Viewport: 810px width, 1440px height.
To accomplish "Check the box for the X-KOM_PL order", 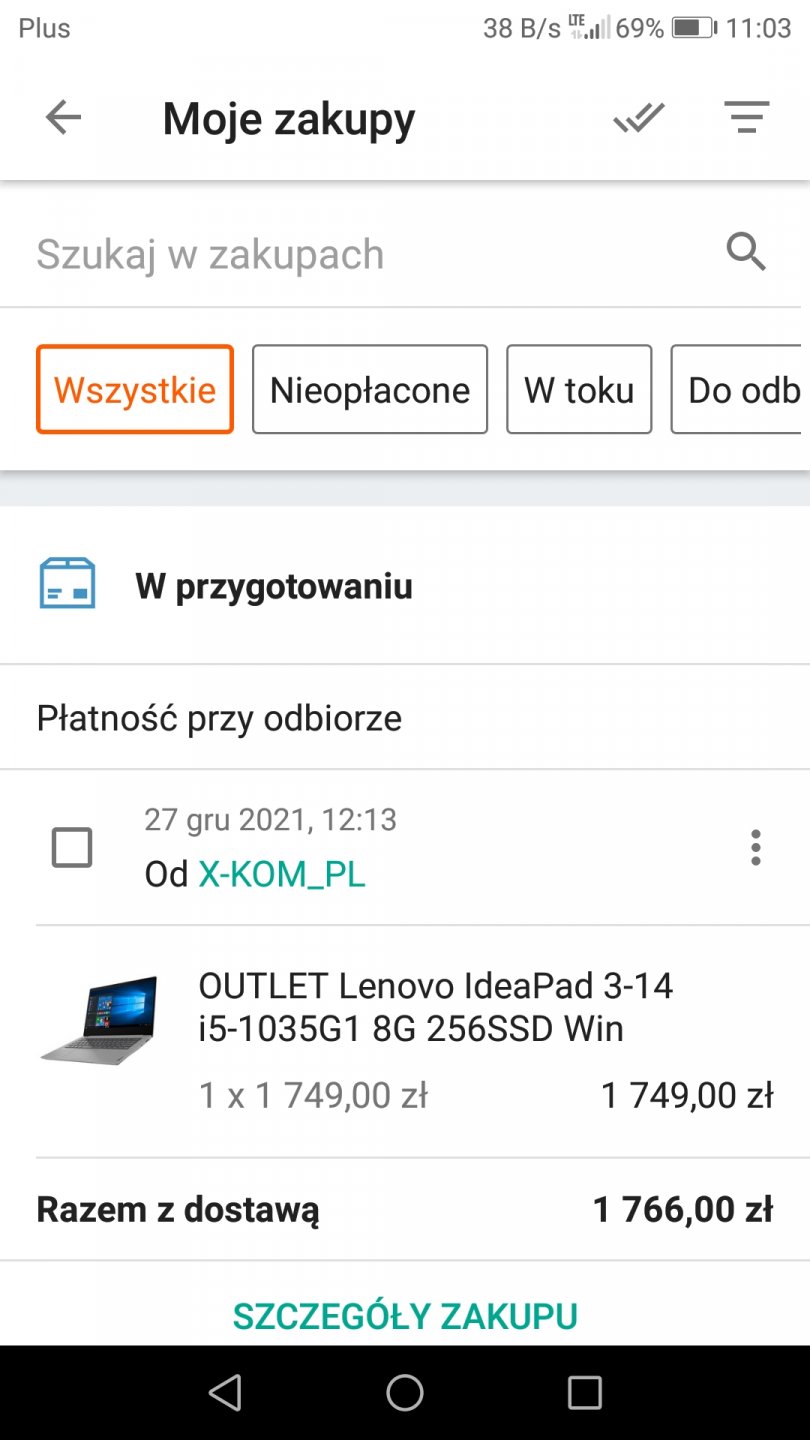I will coord(72,848).
